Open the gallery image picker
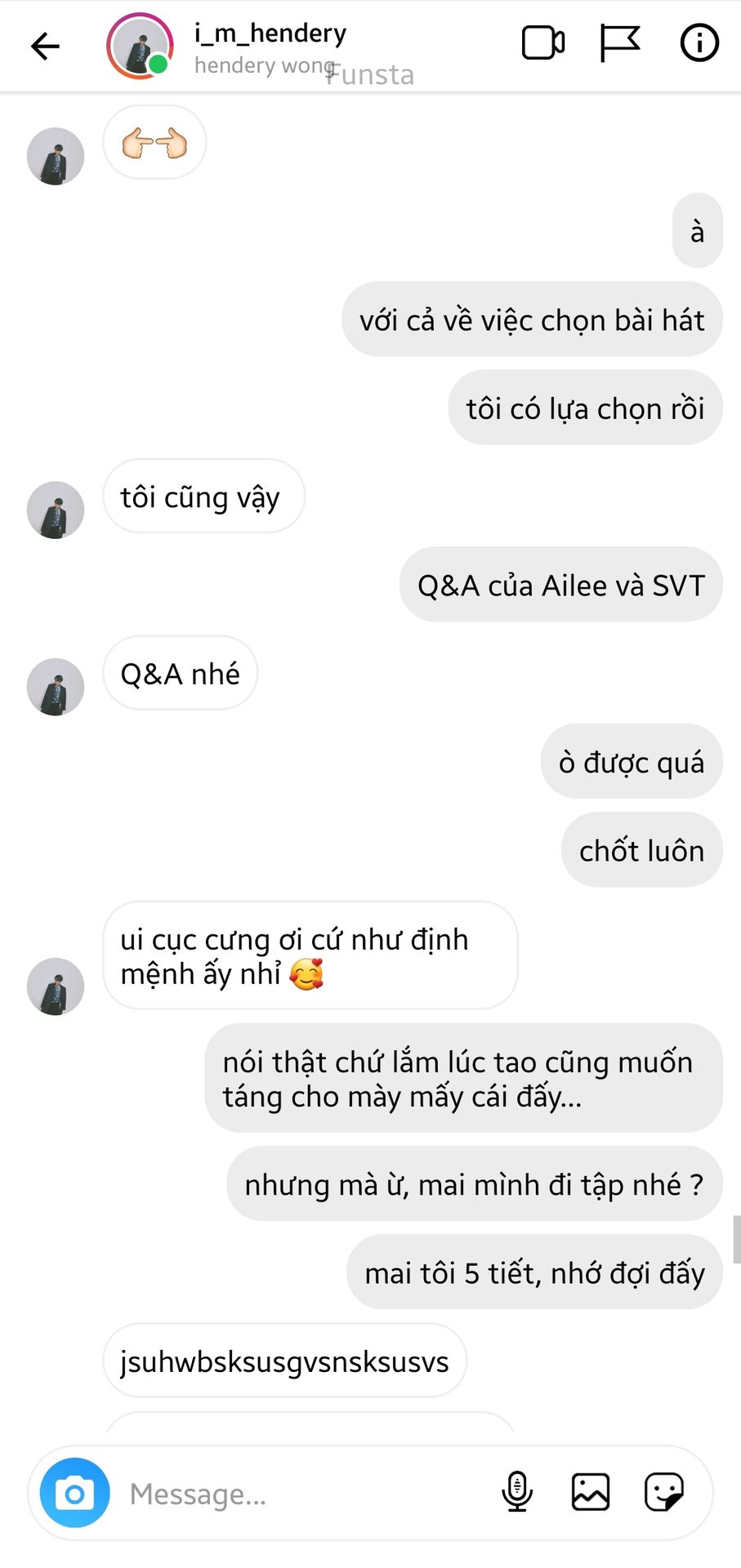This screenshot has height=1568, width=741. tap(590, 1492)
